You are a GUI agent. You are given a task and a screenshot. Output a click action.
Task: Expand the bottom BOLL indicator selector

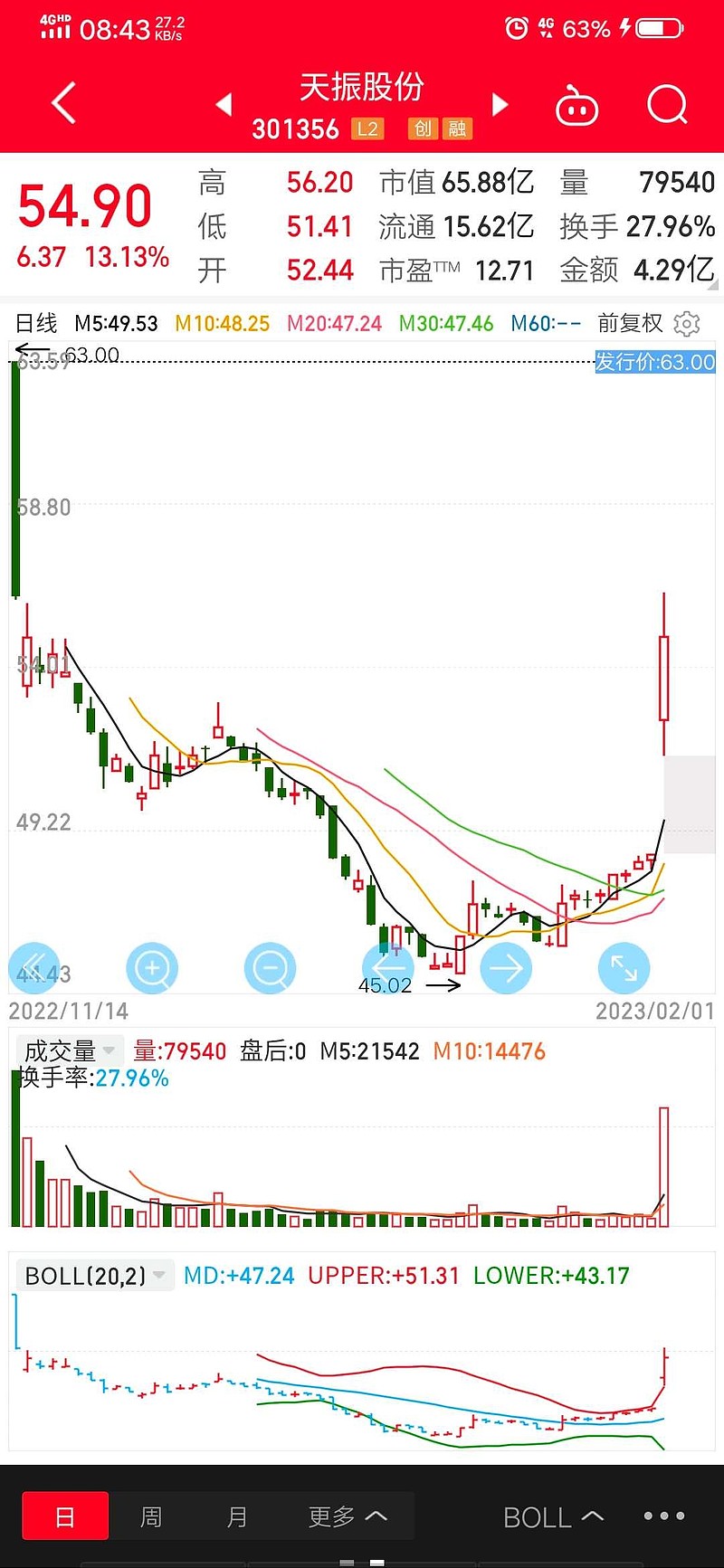point(553,1516)
